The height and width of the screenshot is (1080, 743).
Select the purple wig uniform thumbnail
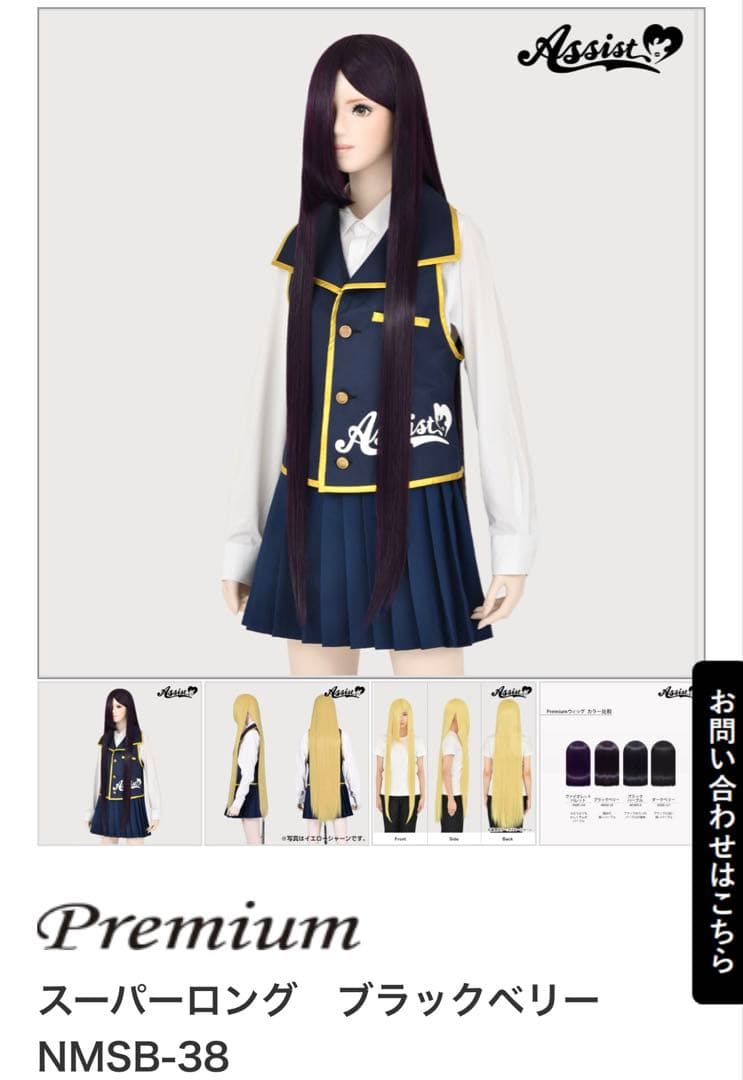coord(120,763)
